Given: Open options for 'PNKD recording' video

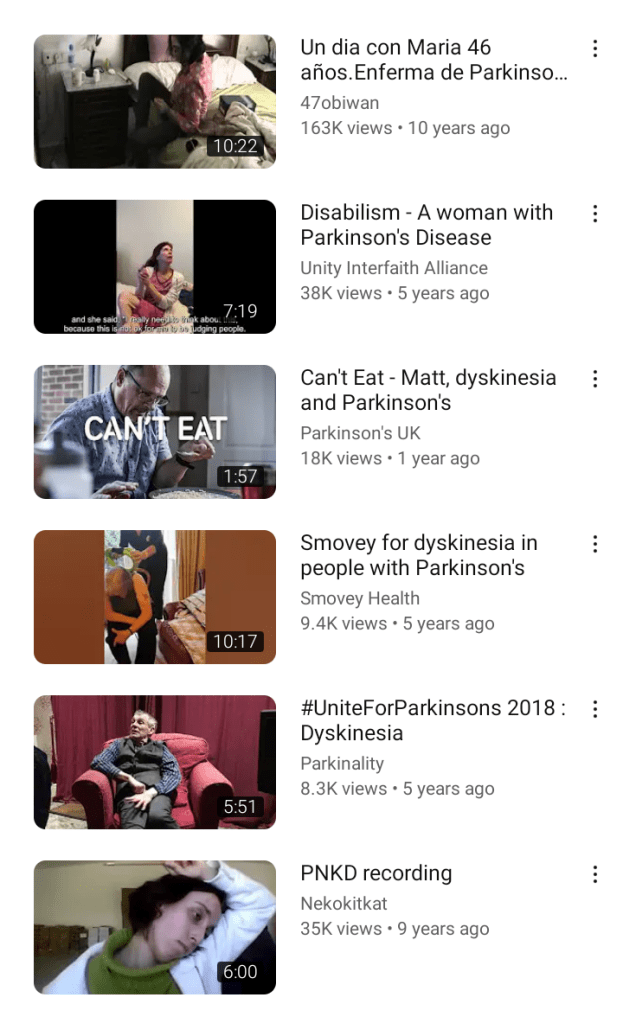Looking at the screenshot, I should pos(595,874).
